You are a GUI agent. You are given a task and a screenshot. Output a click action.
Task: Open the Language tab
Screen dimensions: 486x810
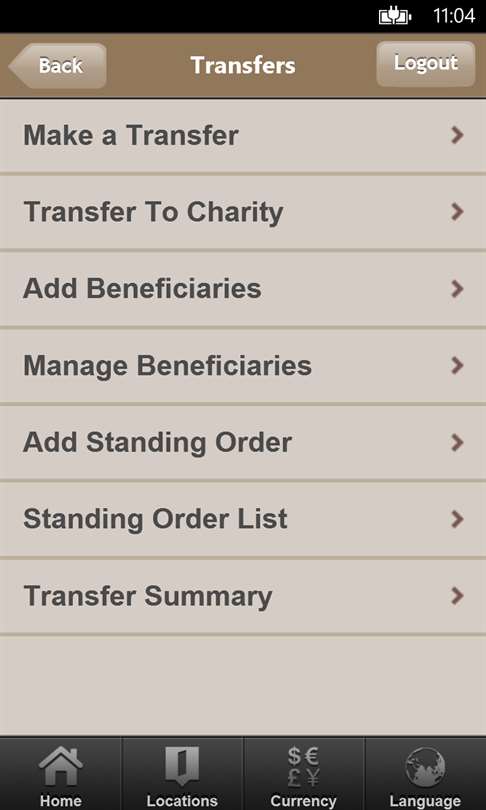tap(426, 774)
